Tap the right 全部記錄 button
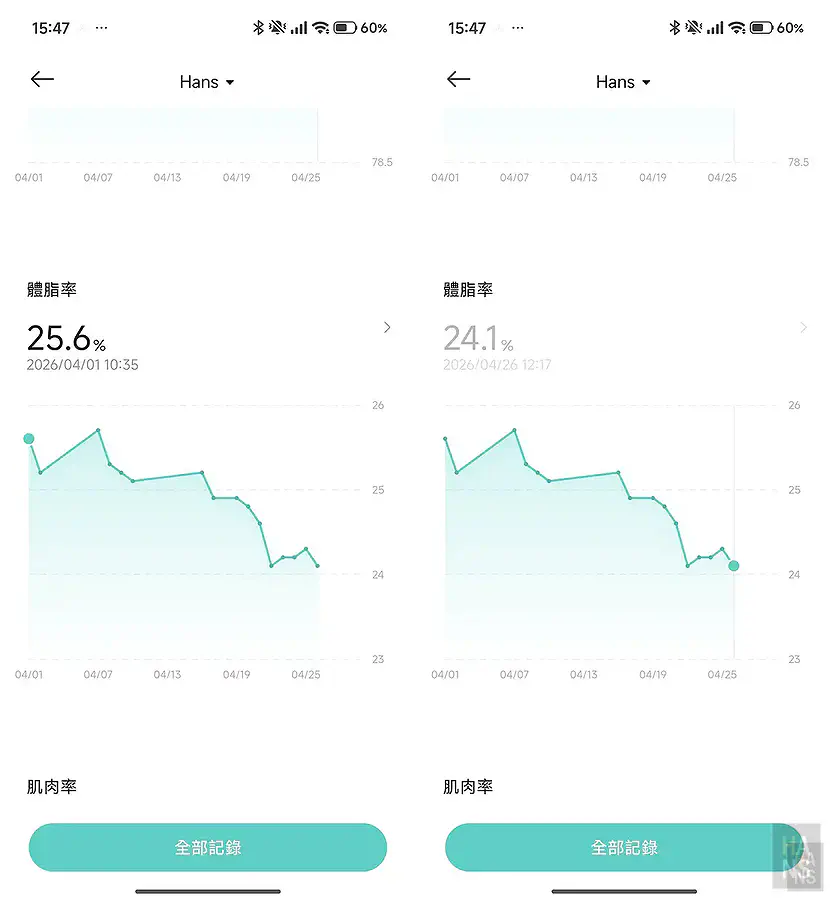The height and width of the screenshot is (900, 832). click(623, 847)
